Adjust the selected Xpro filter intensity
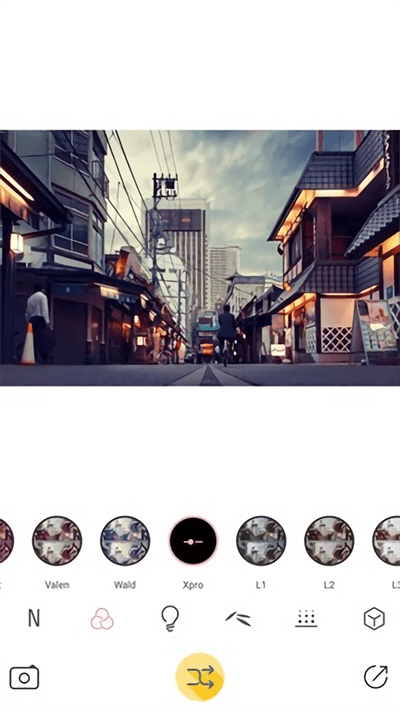This screenshot has height=711, width=400. [193, 541]
